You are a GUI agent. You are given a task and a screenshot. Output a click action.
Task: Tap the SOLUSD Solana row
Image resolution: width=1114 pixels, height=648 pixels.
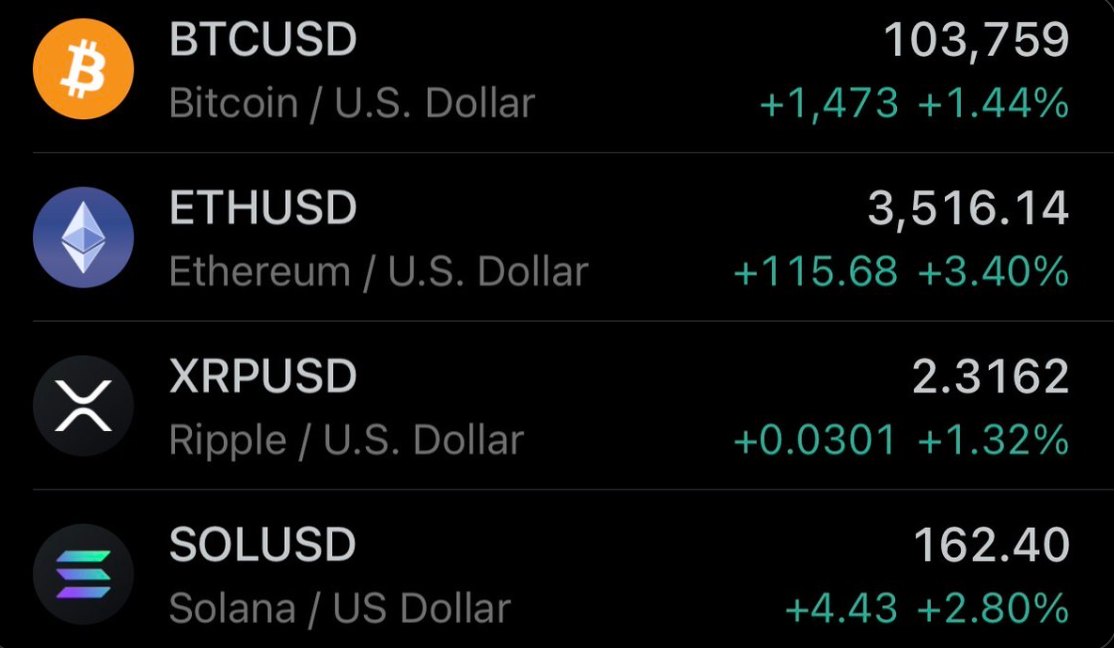[x=556, y=574]
